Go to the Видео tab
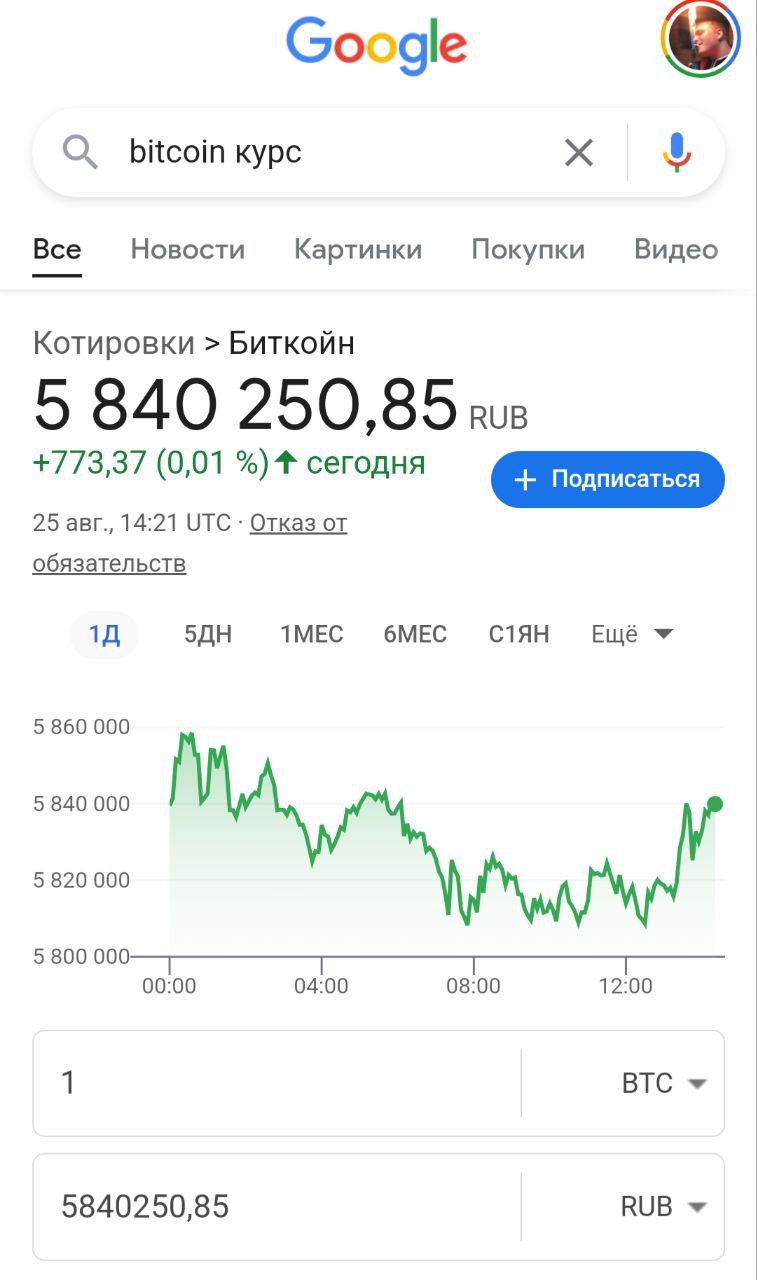The height and width of the screenshot is (1280, 757). (x=676, y=249)
